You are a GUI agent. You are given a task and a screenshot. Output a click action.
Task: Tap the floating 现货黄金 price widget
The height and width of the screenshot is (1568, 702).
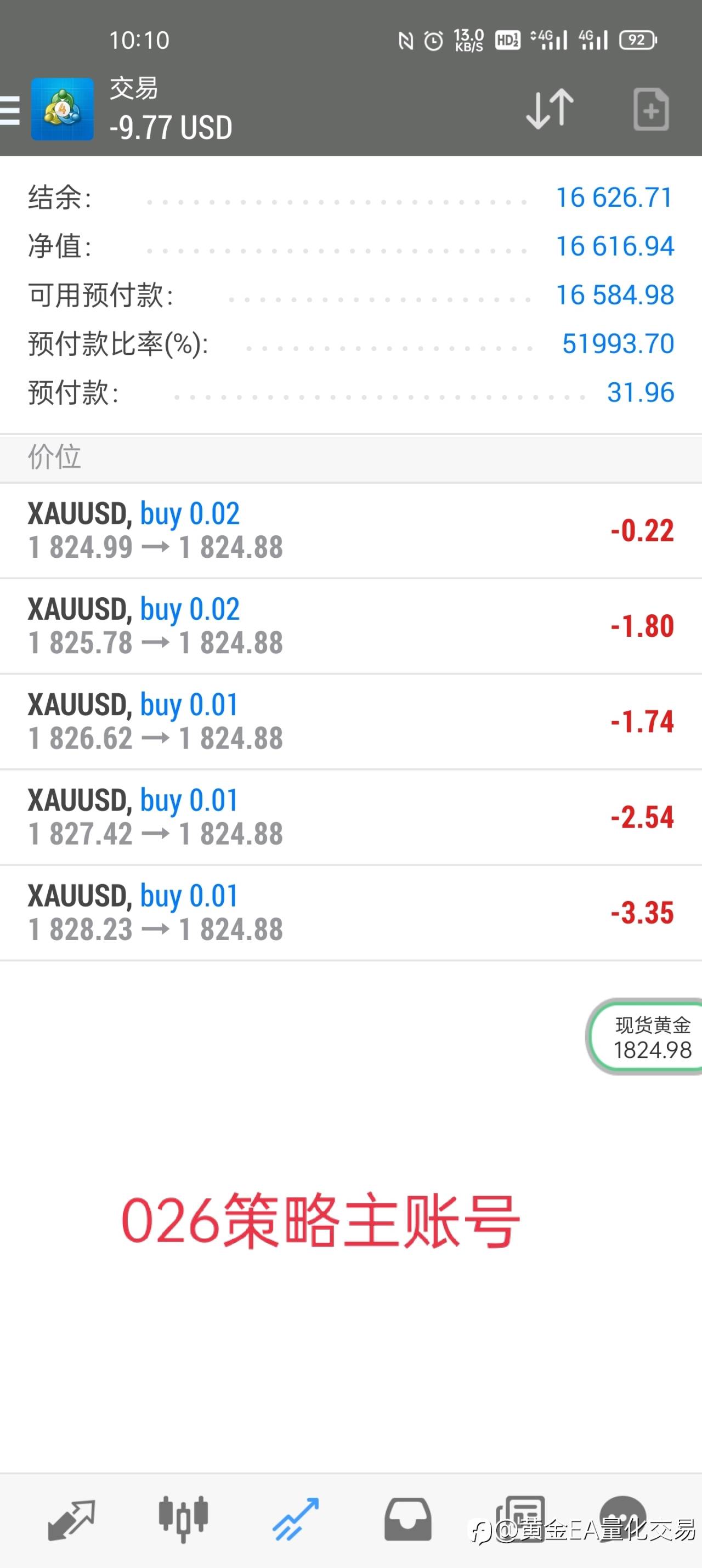(x=646, y=1037)
